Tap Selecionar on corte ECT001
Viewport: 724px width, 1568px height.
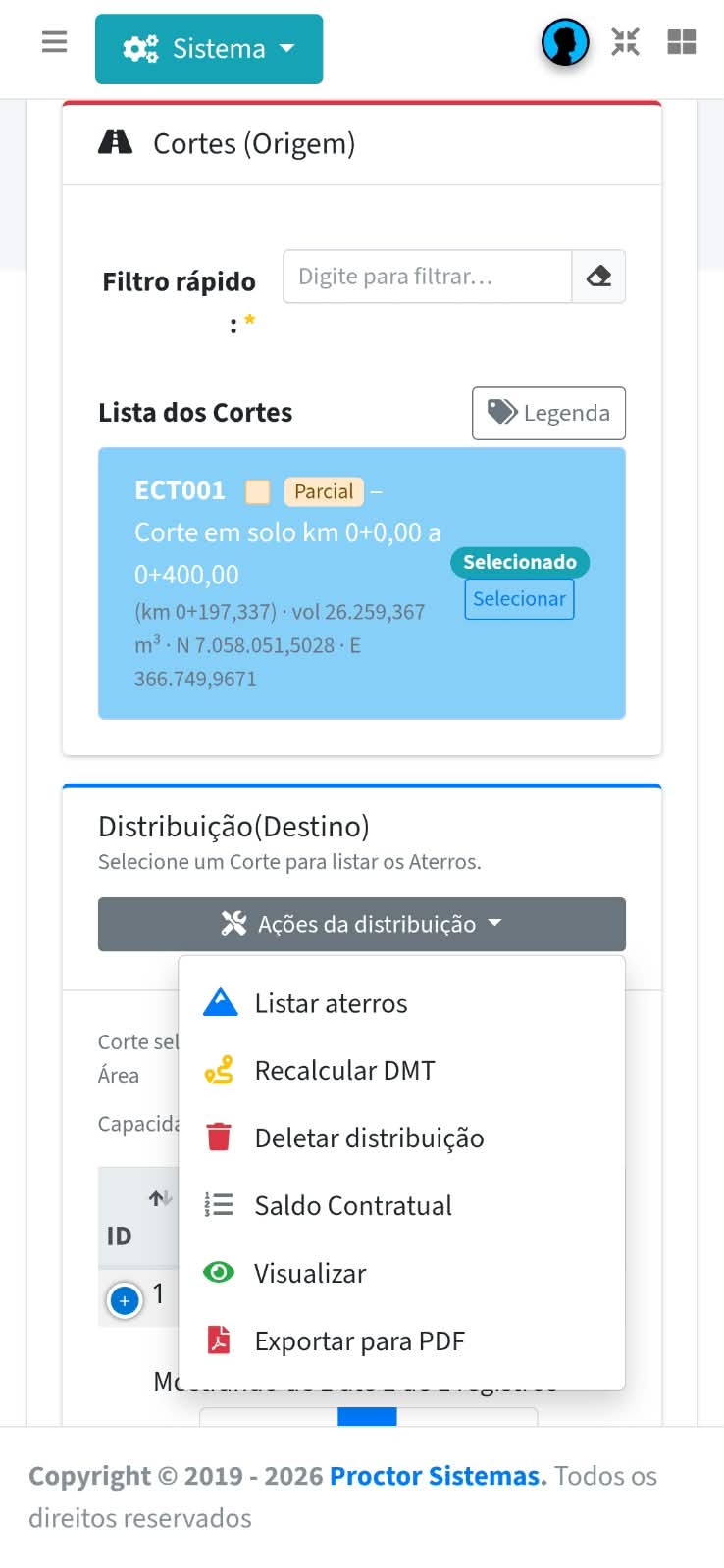pyautogui.click(x=519, y=599)
